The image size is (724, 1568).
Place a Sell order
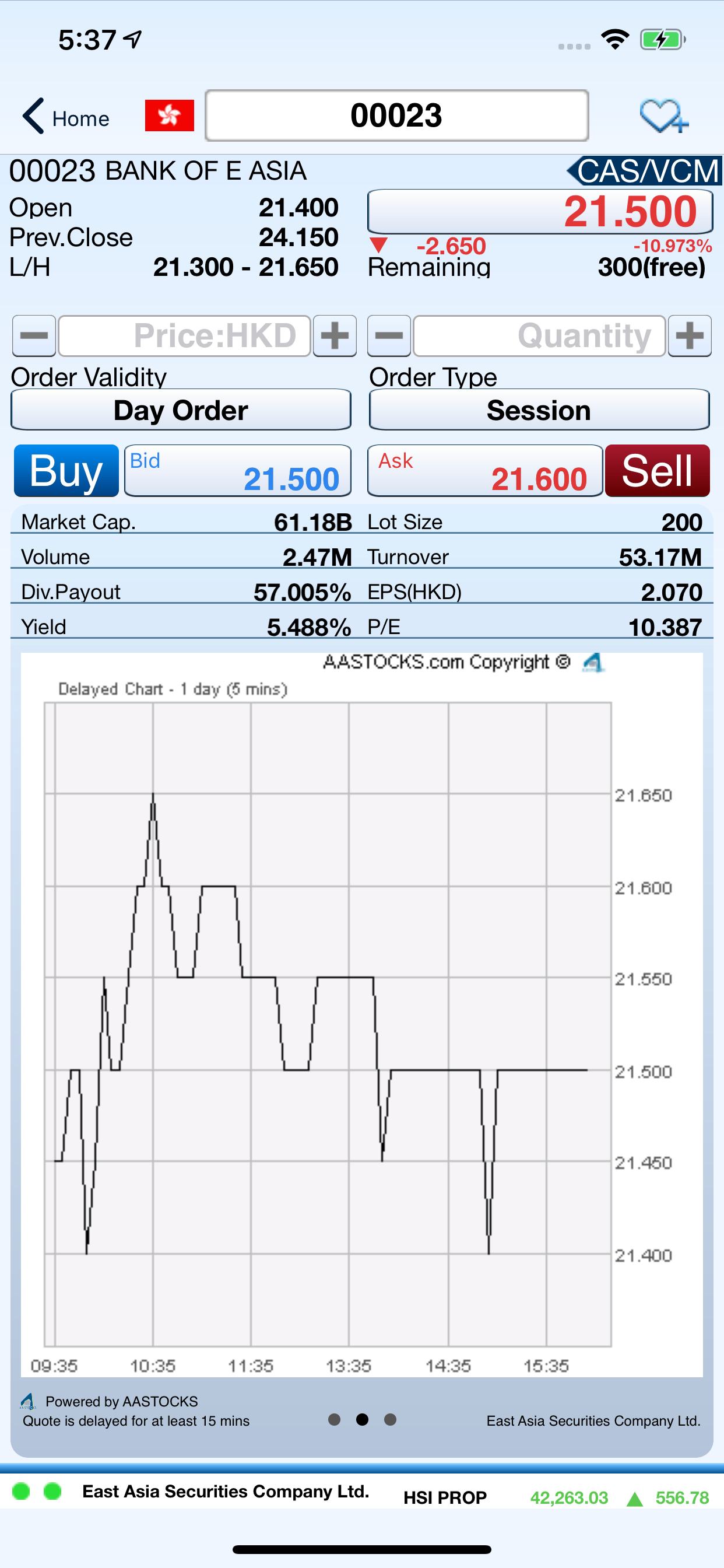pyautogui.click(x=657, y=471)
